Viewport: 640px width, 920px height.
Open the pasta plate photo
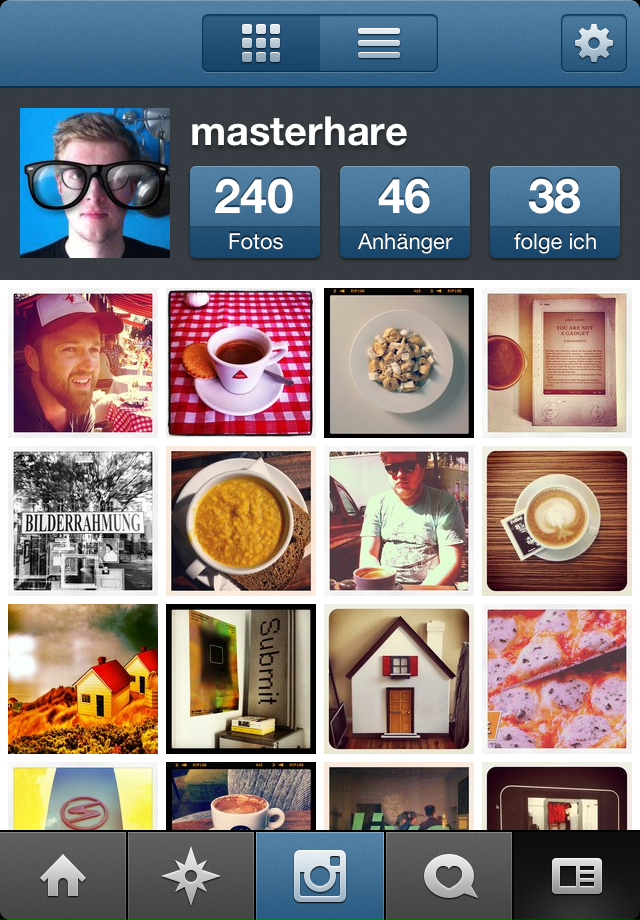coord(399,363)
